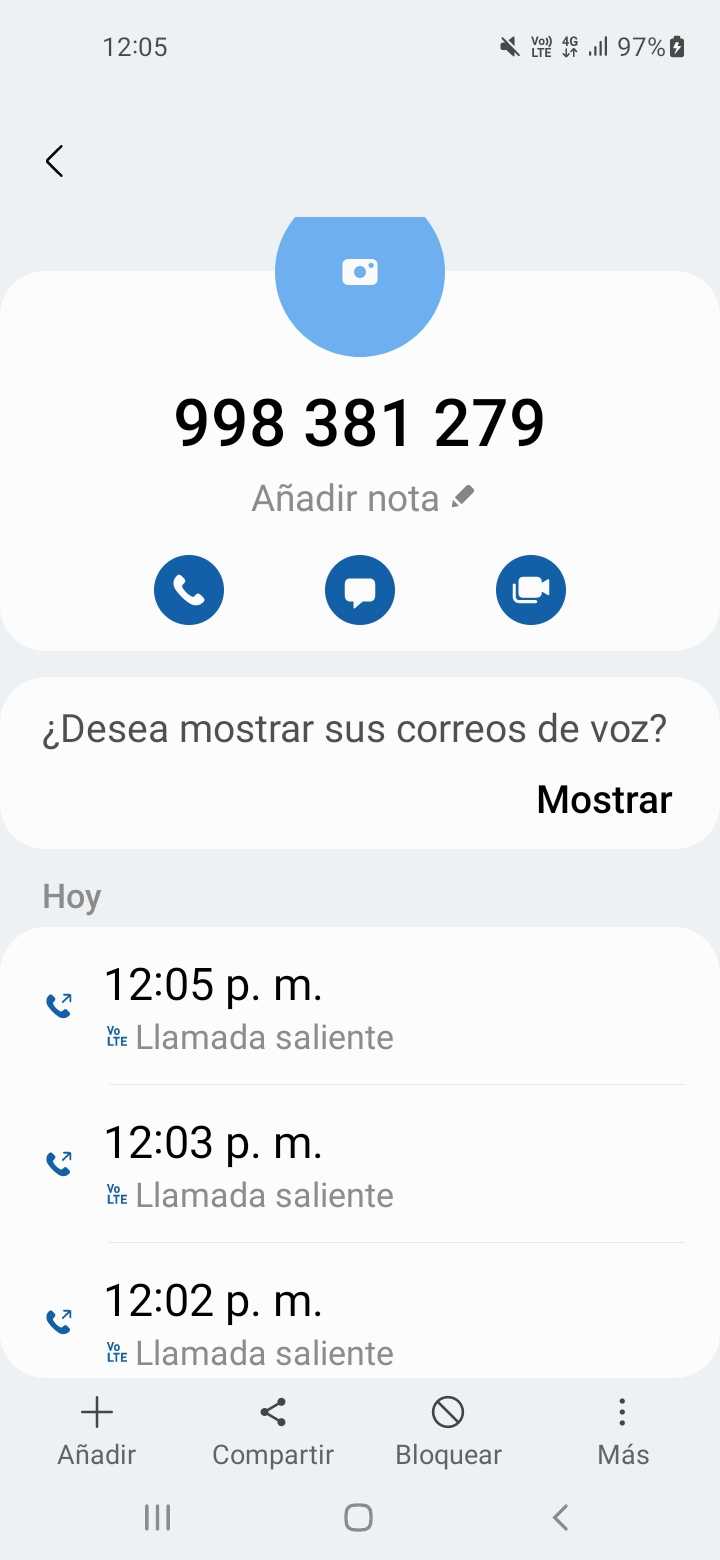Add a contact photo via camera icon
Screen dimensions: 720x1560
[x=360, y=272]
